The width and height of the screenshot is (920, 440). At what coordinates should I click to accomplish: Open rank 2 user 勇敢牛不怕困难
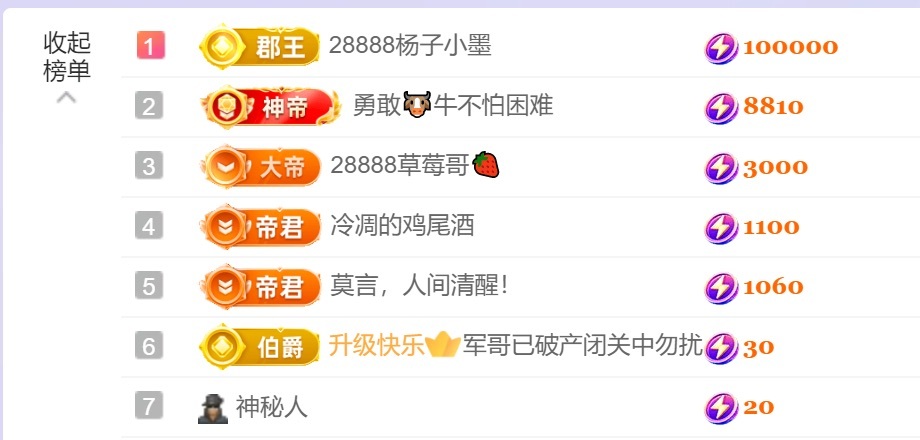click(452, 106)
